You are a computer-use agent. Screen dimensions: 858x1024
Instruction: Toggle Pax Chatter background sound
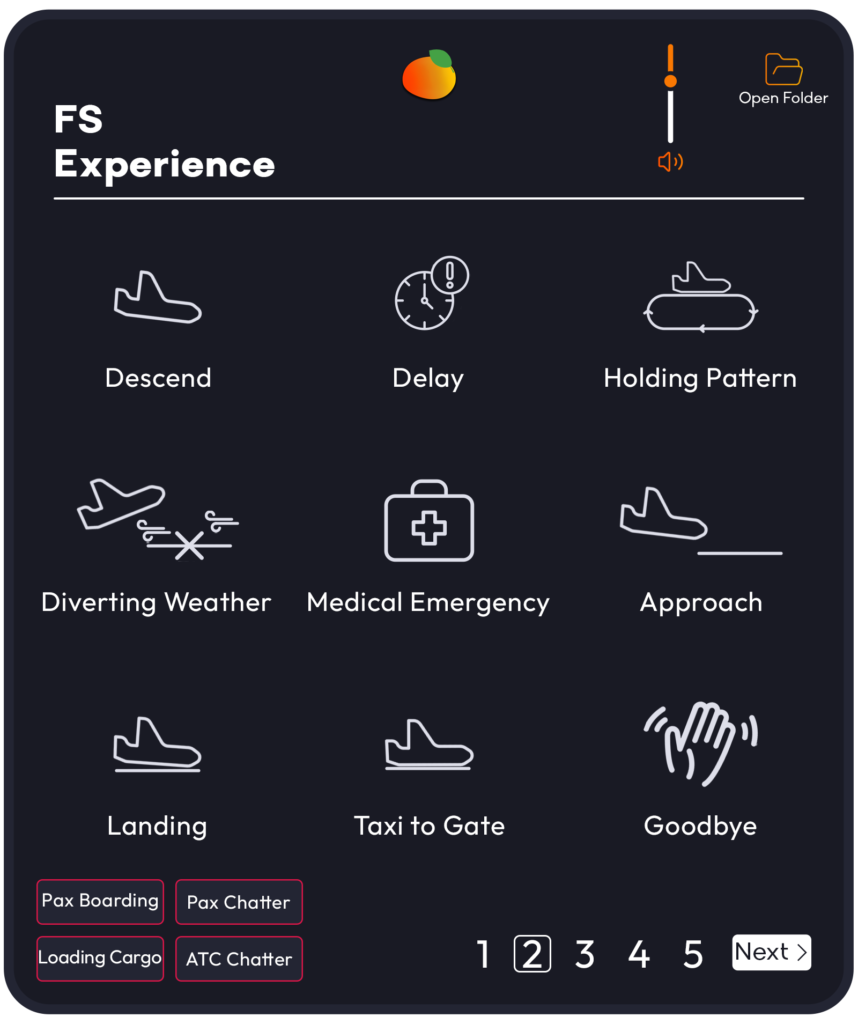[238, 902]
